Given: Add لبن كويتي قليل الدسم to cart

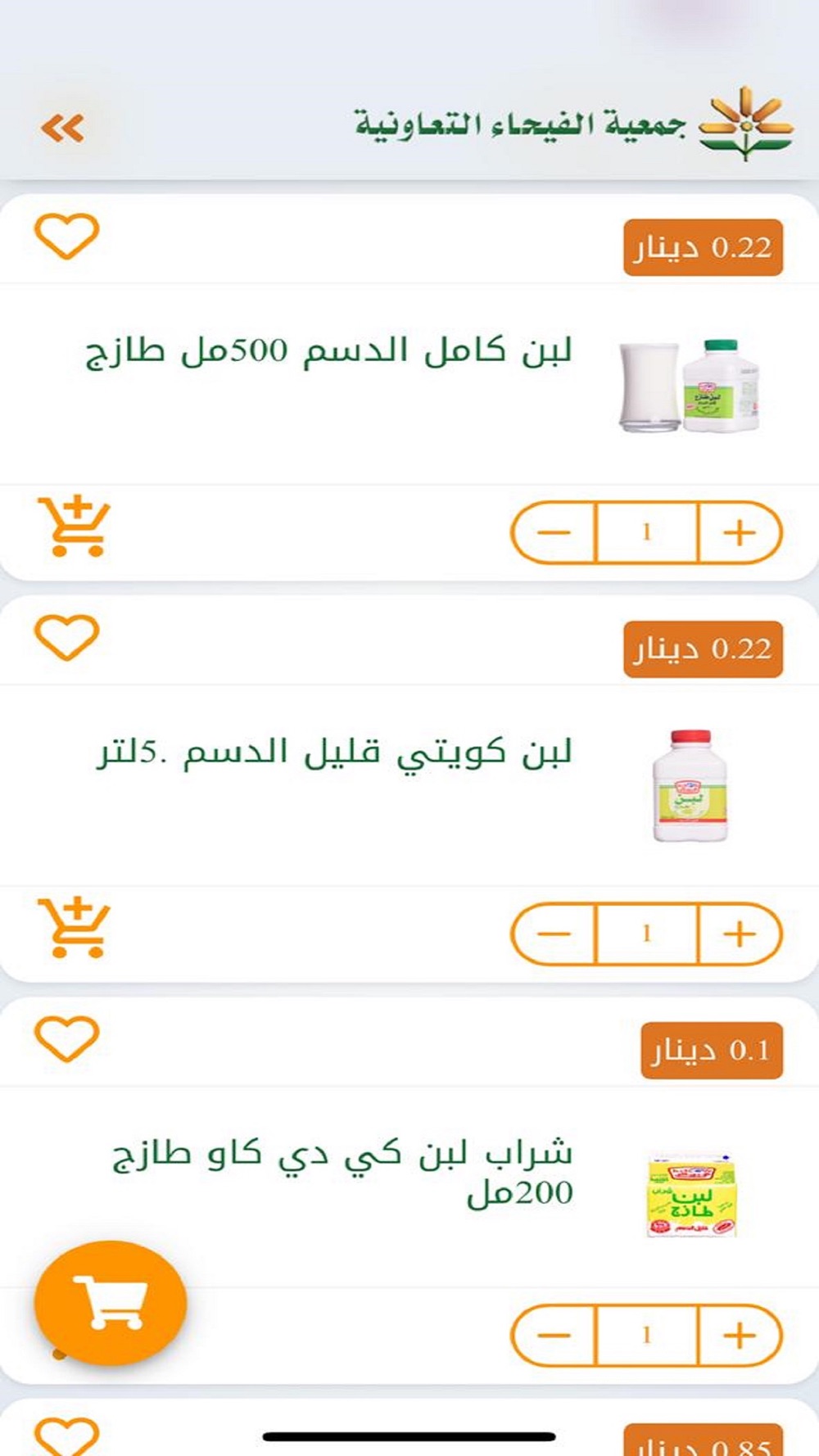Looking at the screenshot, I should coord(74,928).
